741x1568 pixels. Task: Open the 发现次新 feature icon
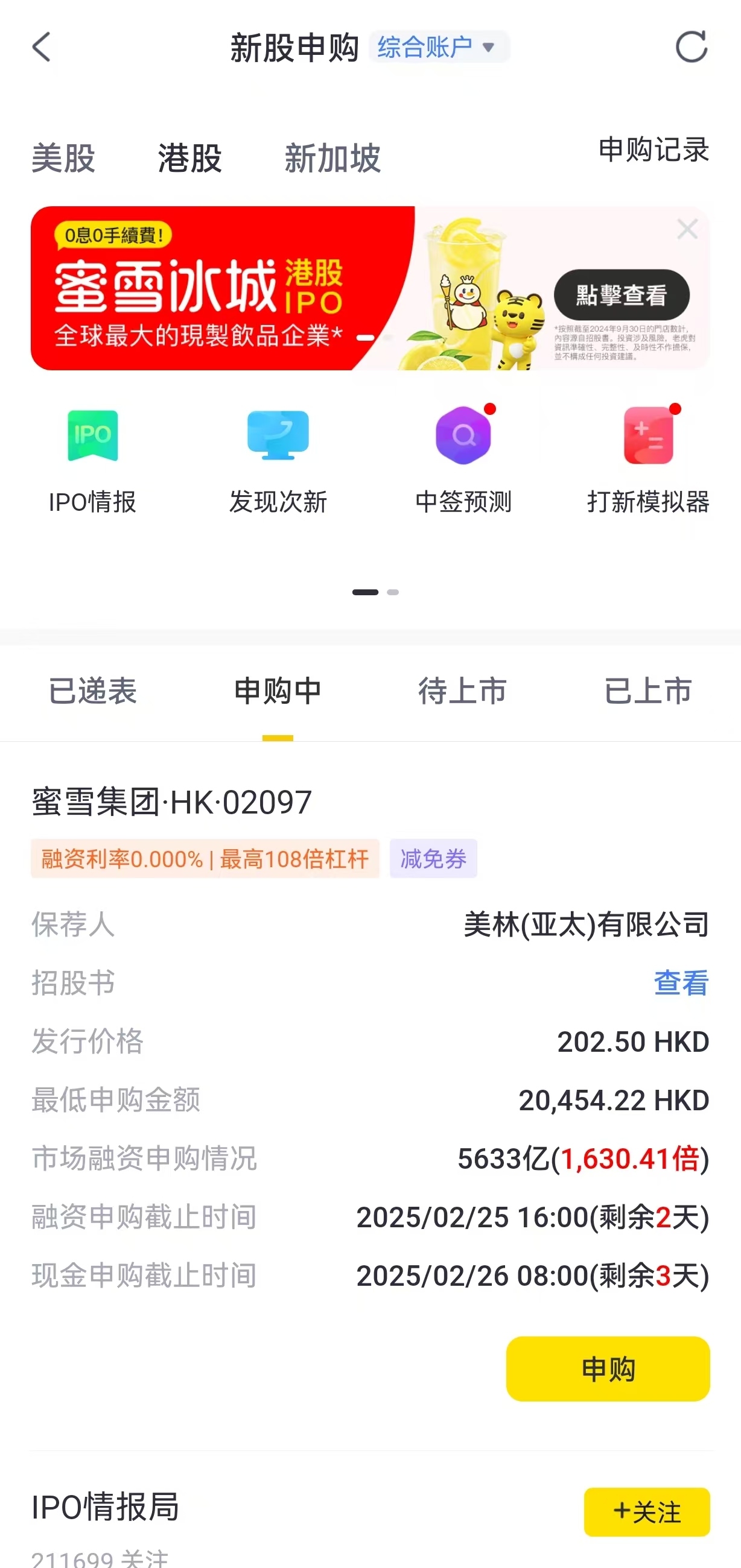click(x=278, y=460)
